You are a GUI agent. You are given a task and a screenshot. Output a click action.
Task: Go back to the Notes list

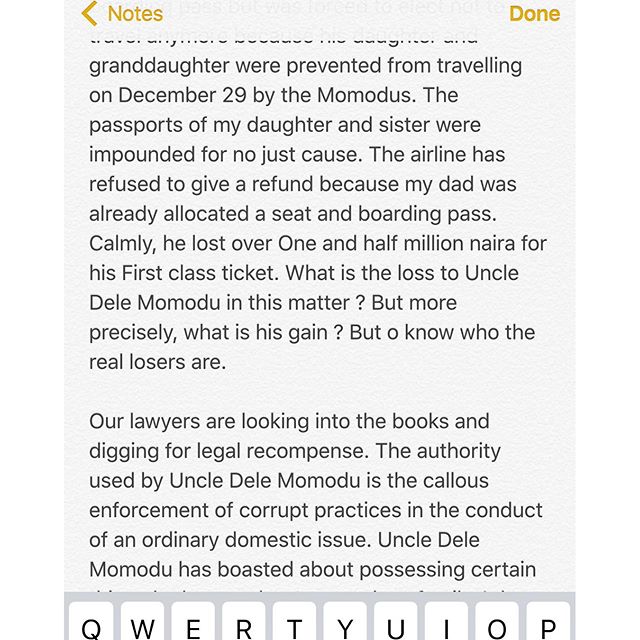pos(122,14)
